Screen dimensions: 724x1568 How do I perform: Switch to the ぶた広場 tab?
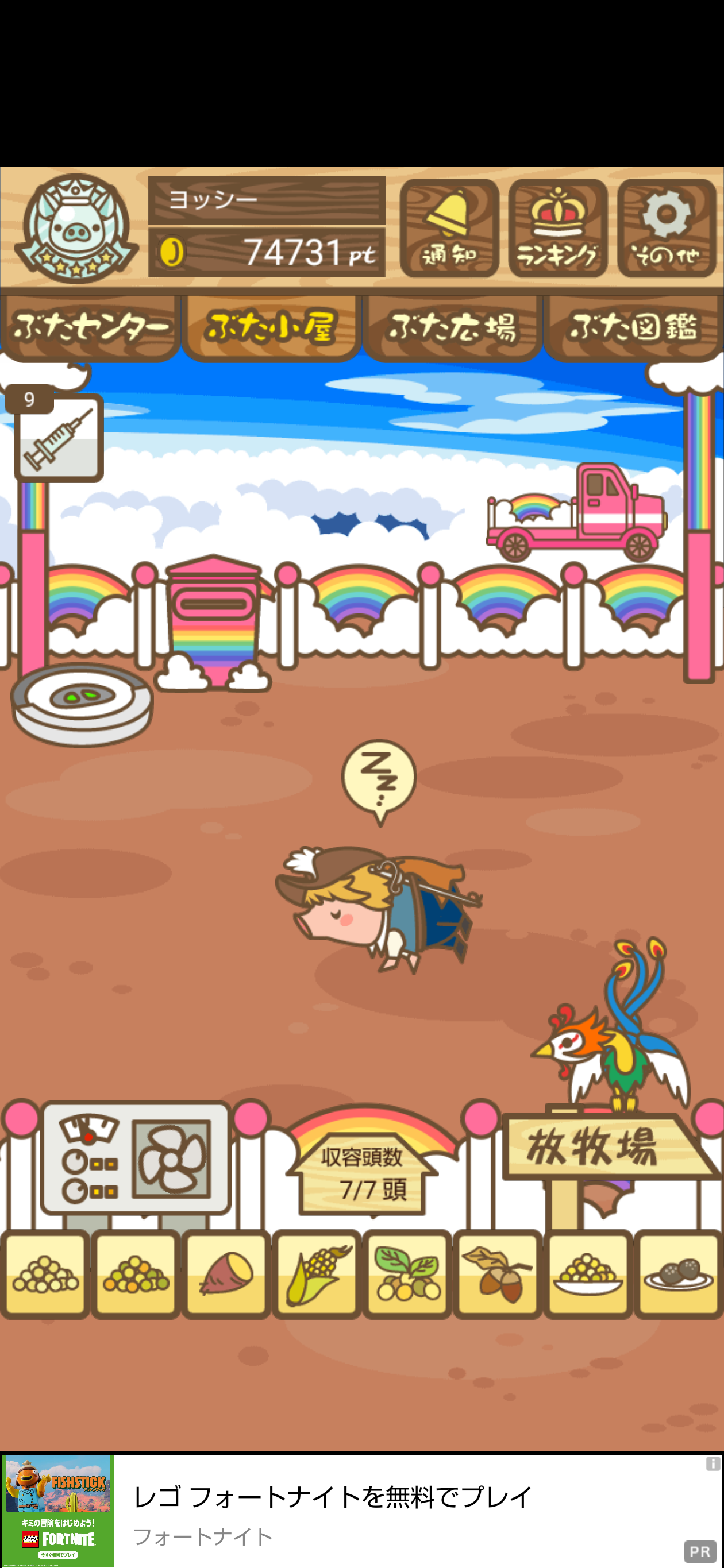[x=452, y=327]
